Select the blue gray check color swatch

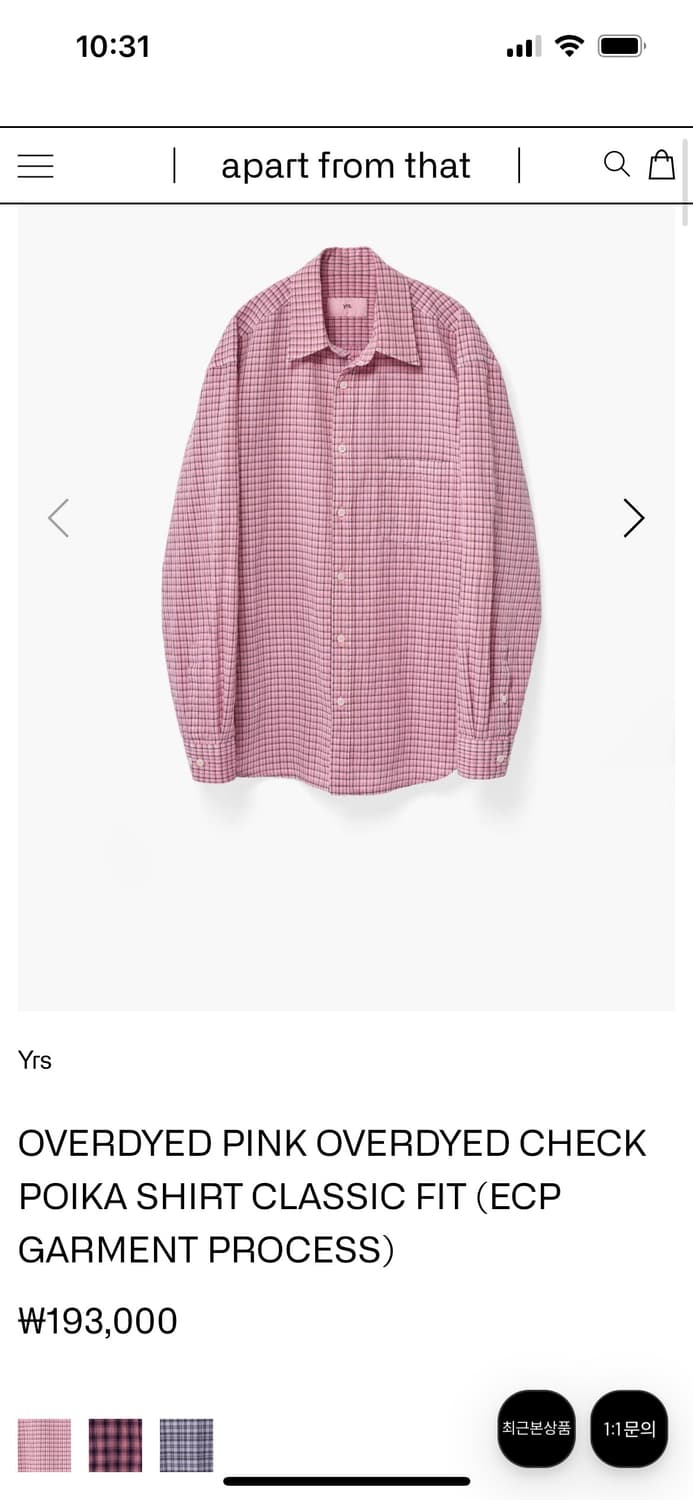(187, 1445)
